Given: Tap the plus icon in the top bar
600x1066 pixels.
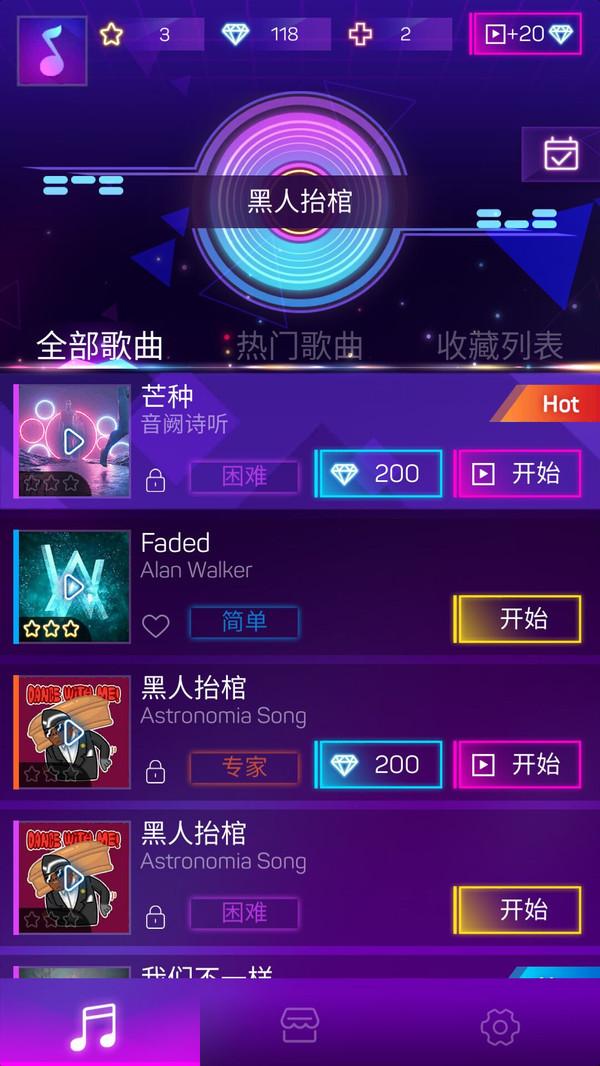Looking at the screenshot, I should pyautogui.click(x=360, y=35).
